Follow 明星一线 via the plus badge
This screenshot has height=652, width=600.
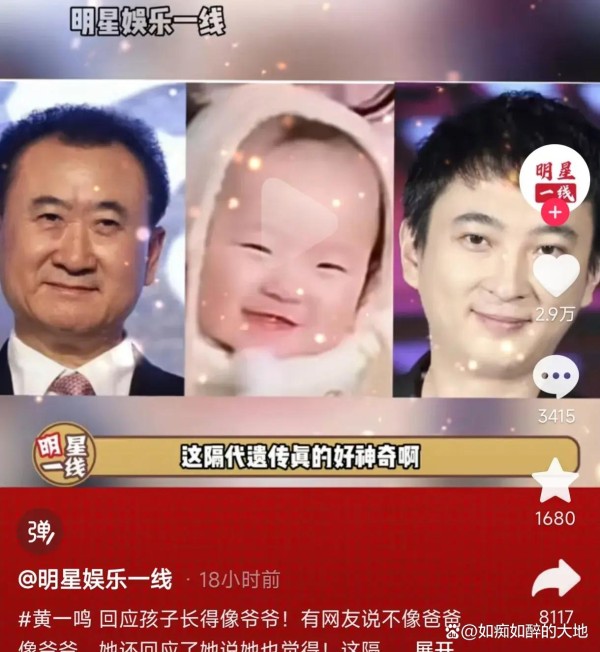click(555, 212)
